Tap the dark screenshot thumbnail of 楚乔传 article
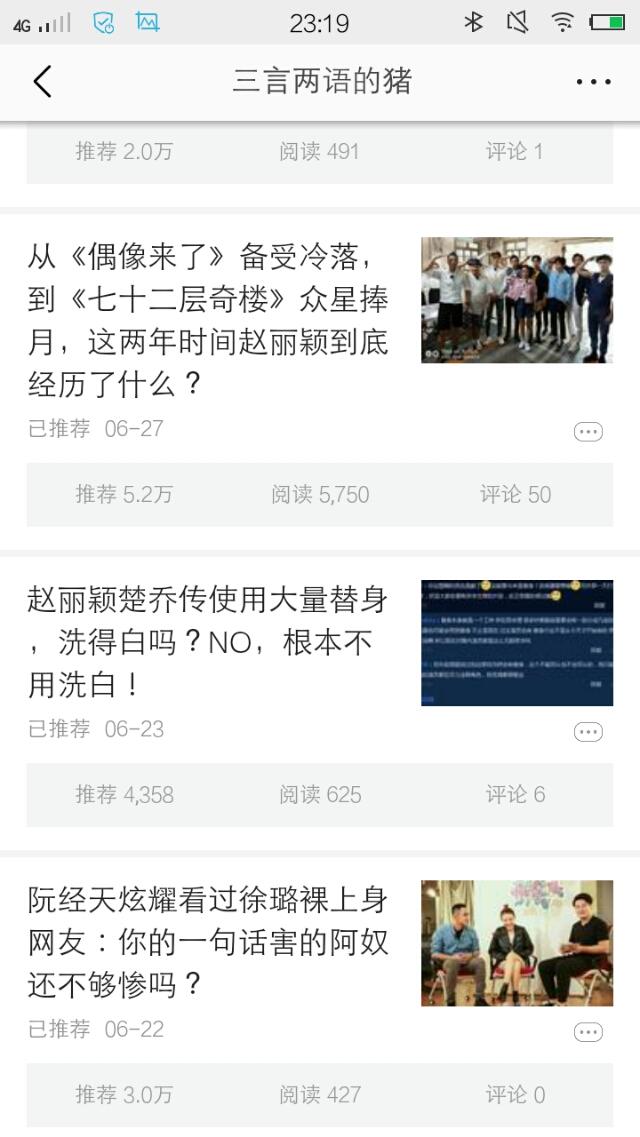640x1137 pixels. click(x=517, y=642)
